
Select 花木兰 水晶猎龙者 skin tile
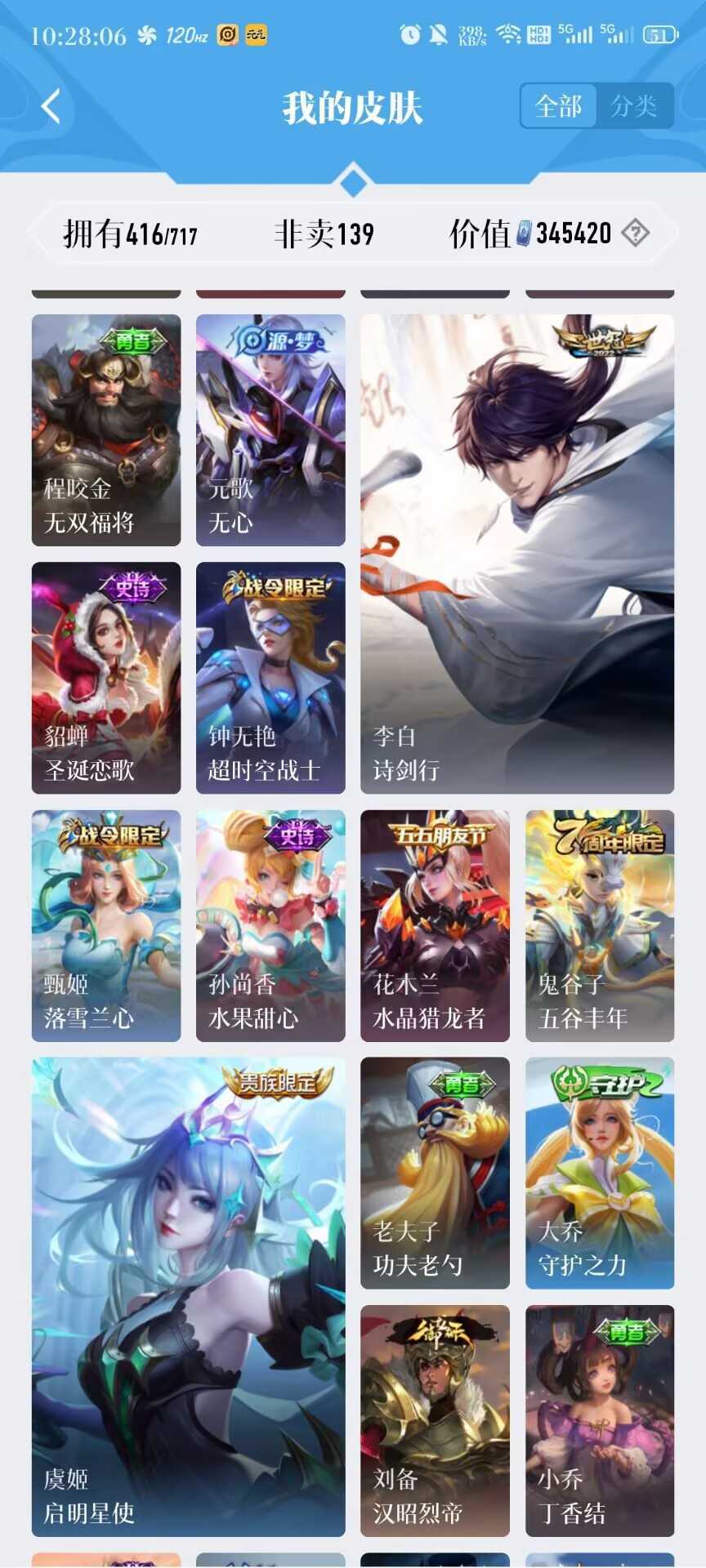point(435,925)
